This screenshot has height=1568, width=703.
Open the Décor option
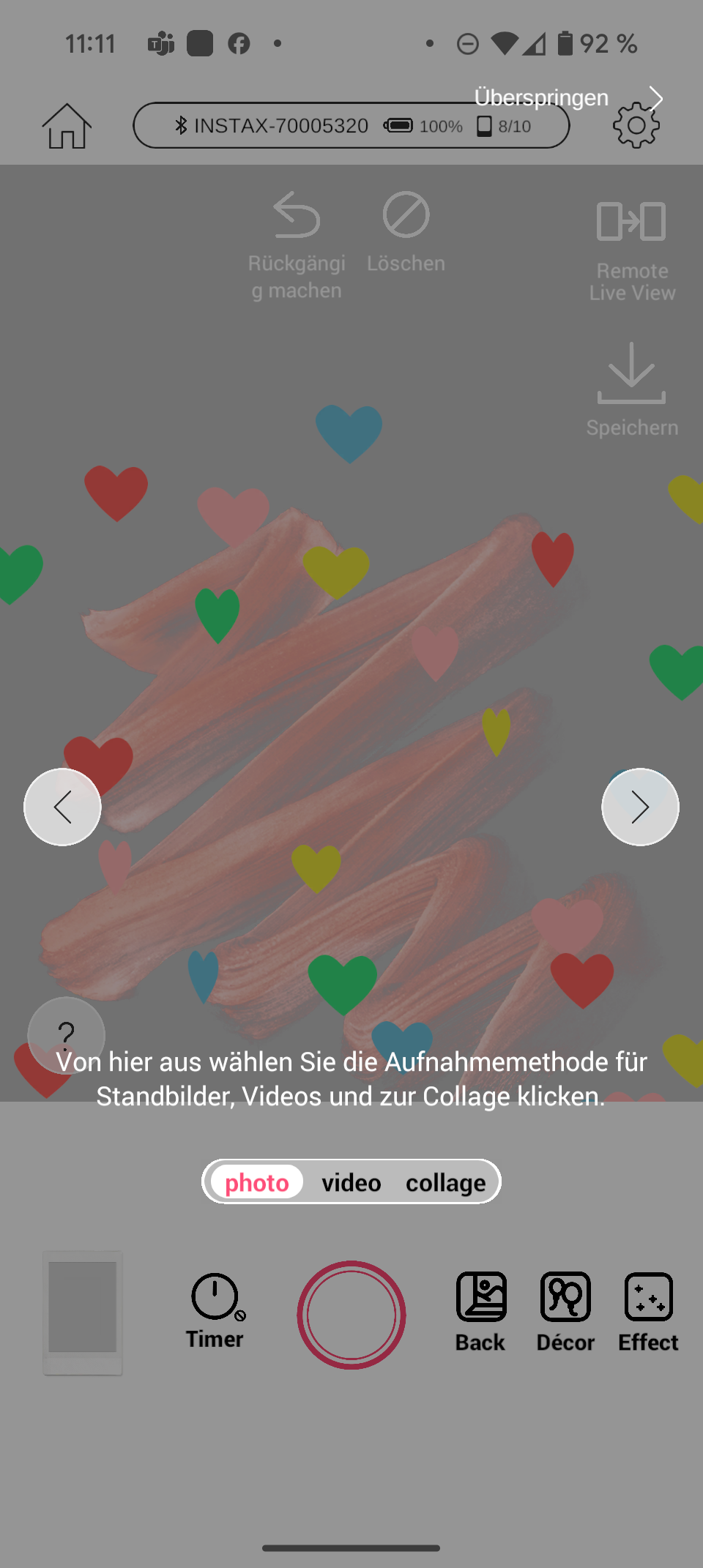pyautogui.click(x=565, y=1312)
